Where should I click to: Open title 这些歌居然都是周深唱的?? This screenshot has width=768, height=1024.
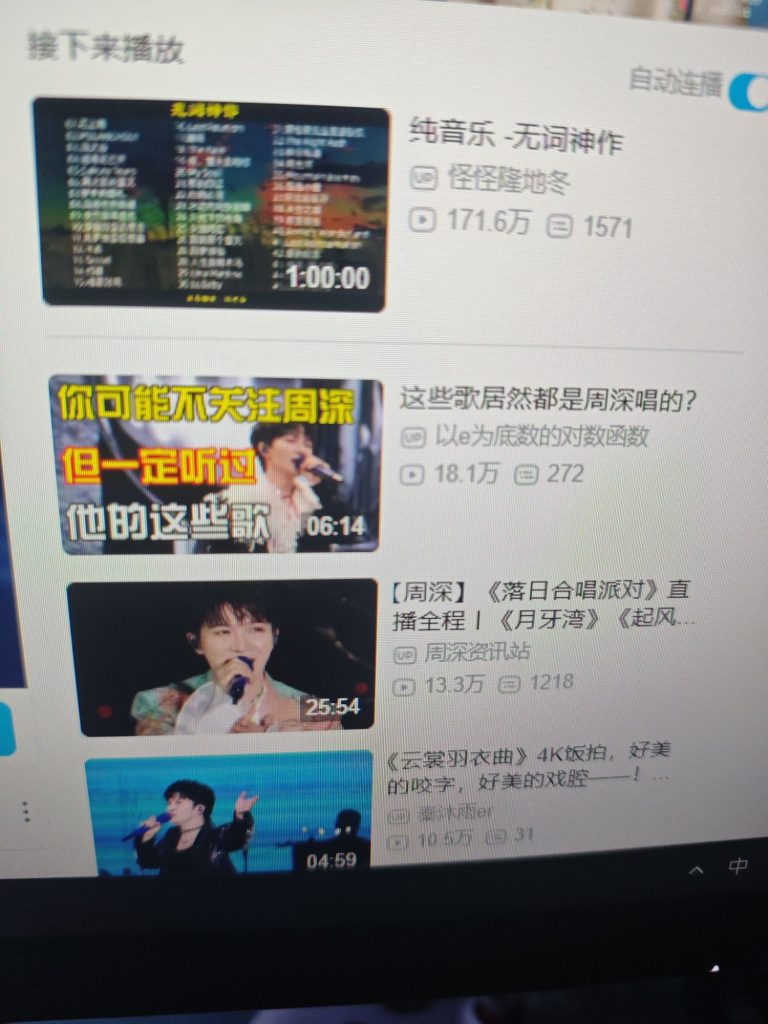tap(548, 400)
